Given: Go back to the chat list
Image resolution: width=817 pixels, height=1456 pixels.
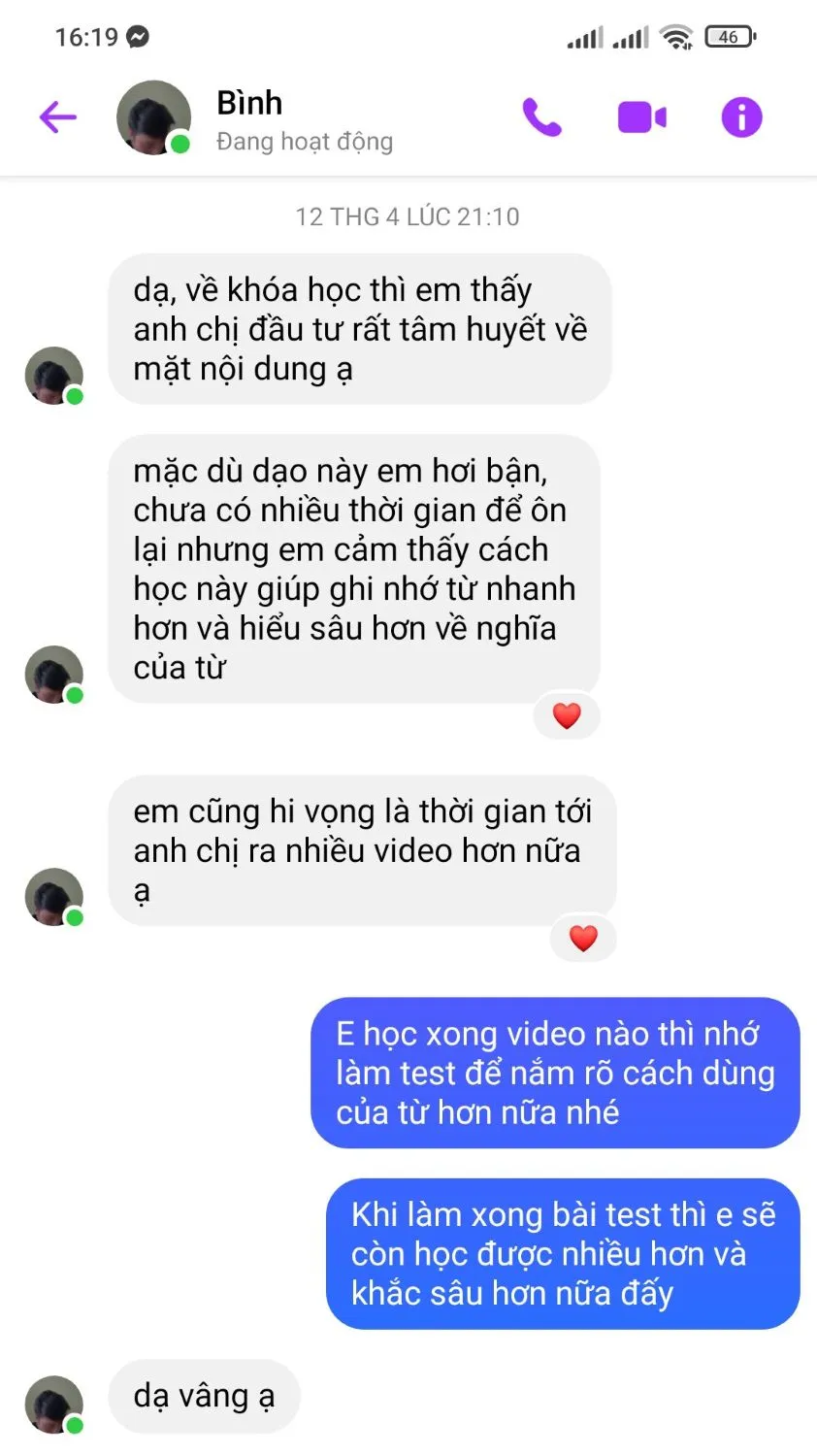Looking at the screenshot, I should (57, 117).
